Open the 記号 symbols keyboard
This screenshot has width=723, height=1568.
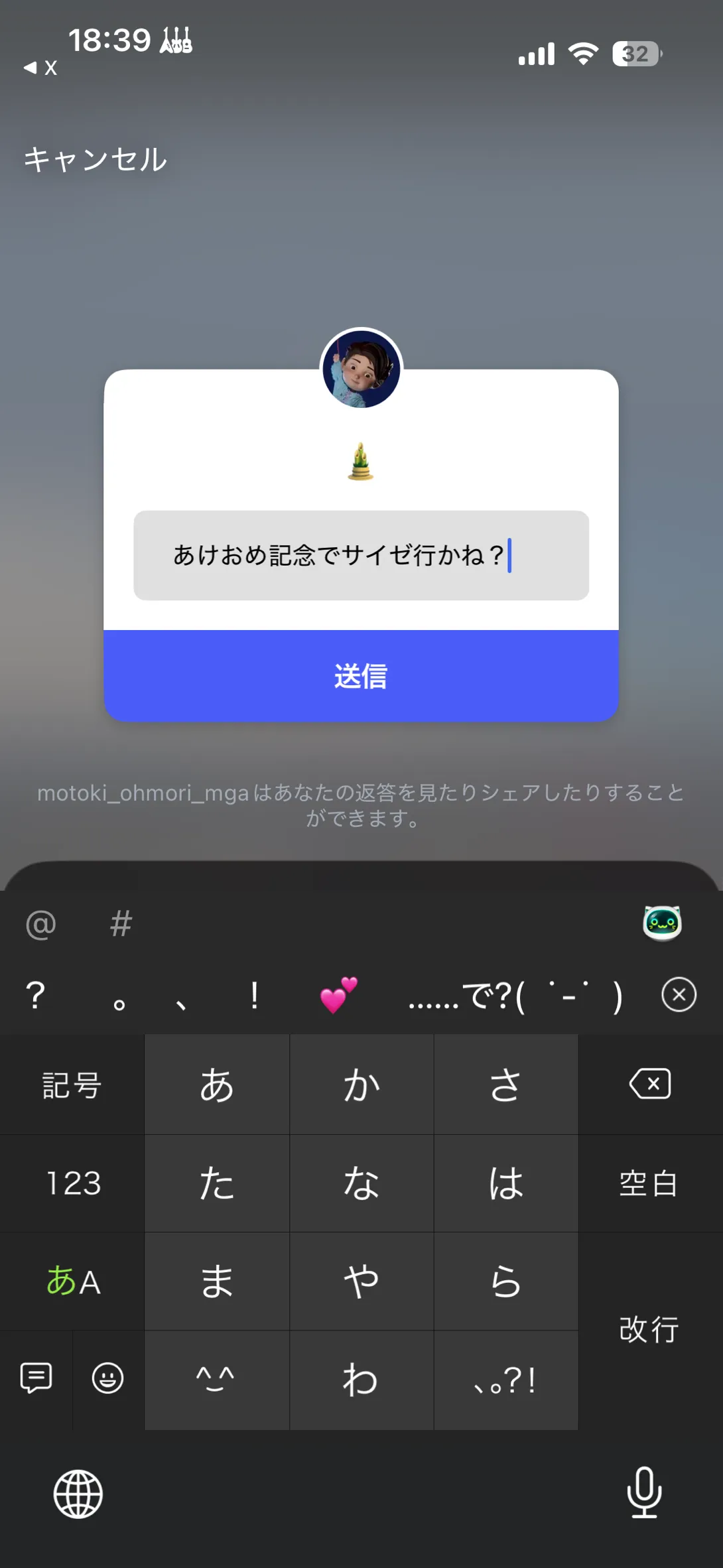pos(72,1085)
